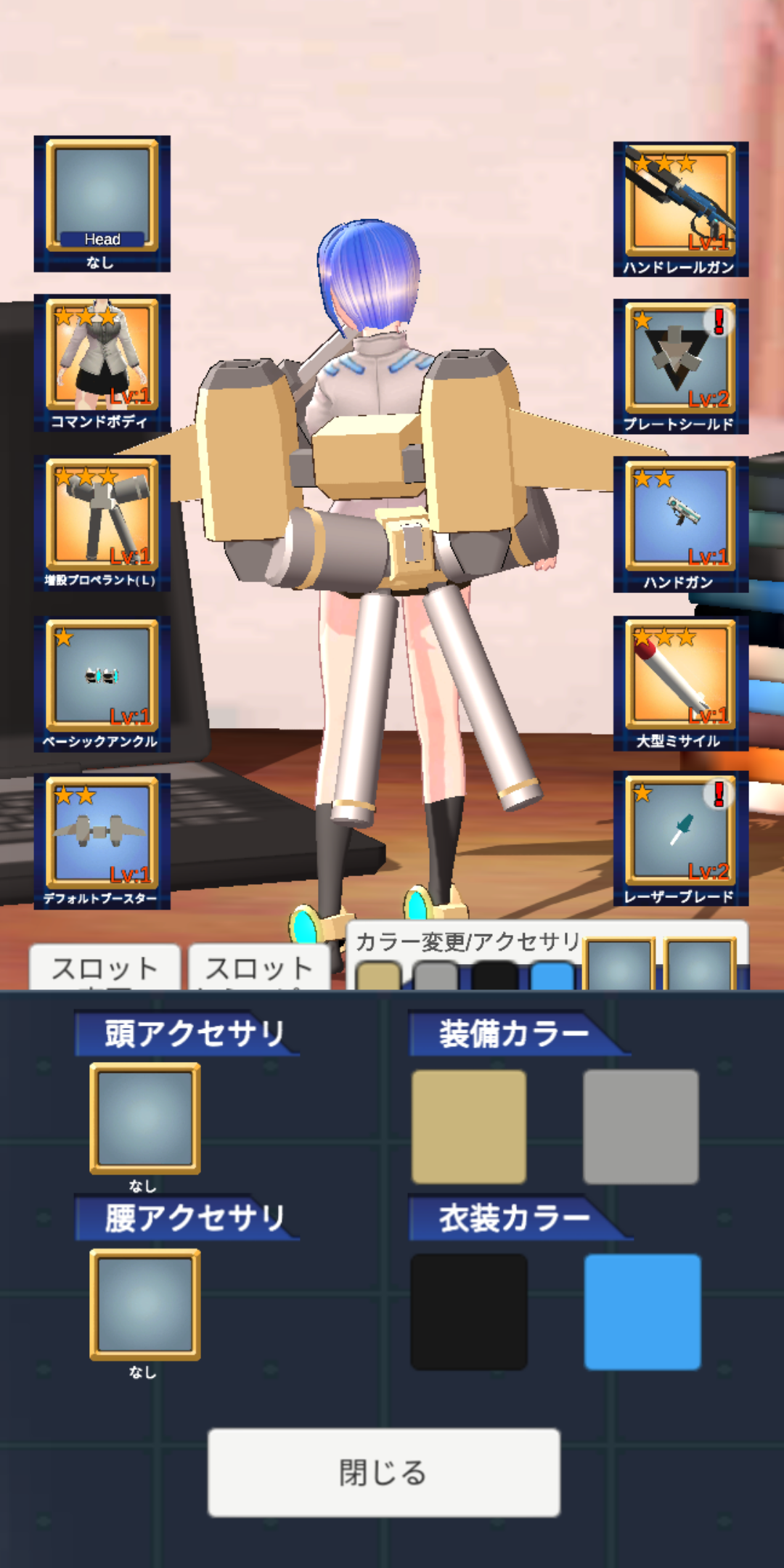Open the 大型ミサイル weapon slot
The width and height of the screenshot is (784, 1568).
(681, 684)
